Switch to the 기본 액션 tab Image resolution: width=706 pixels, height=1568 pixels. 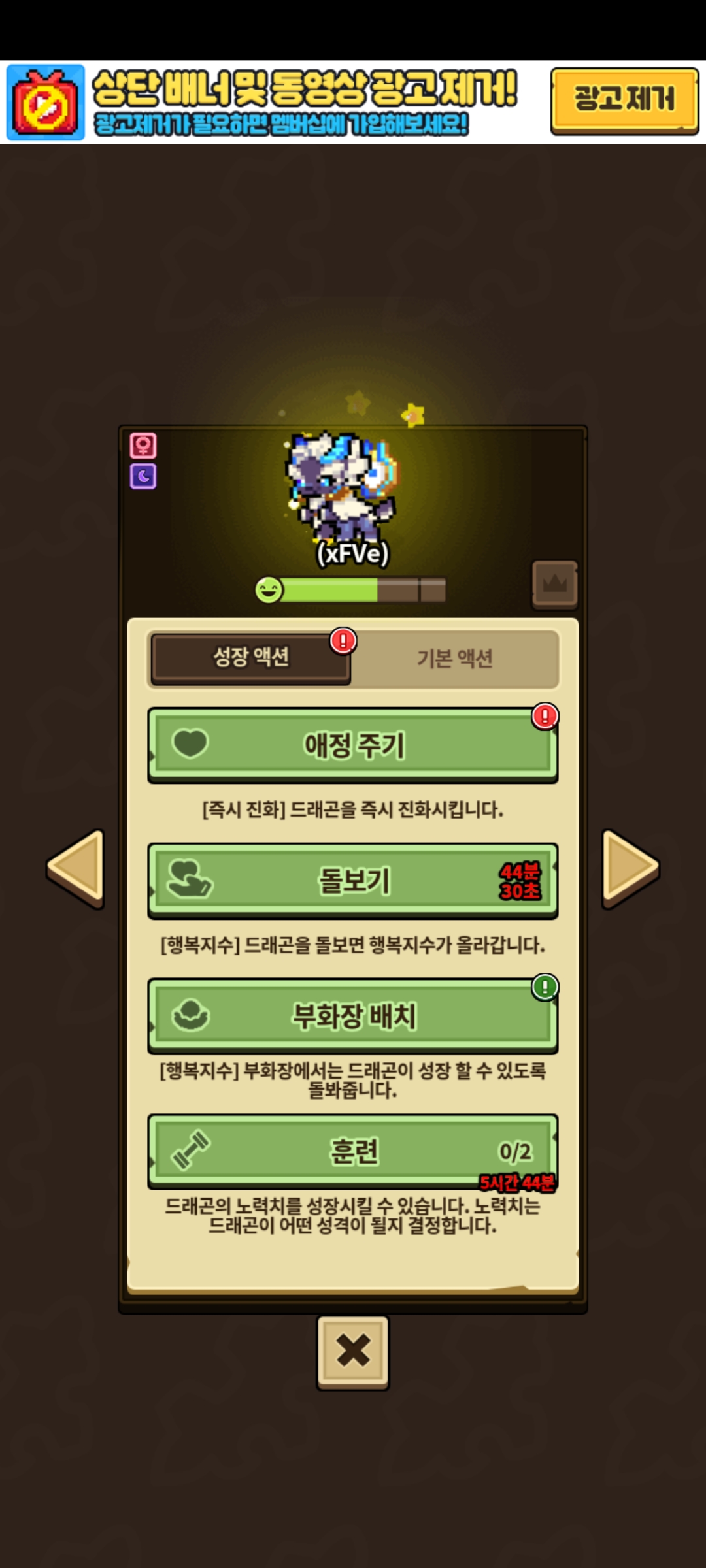tap(454, 658)
